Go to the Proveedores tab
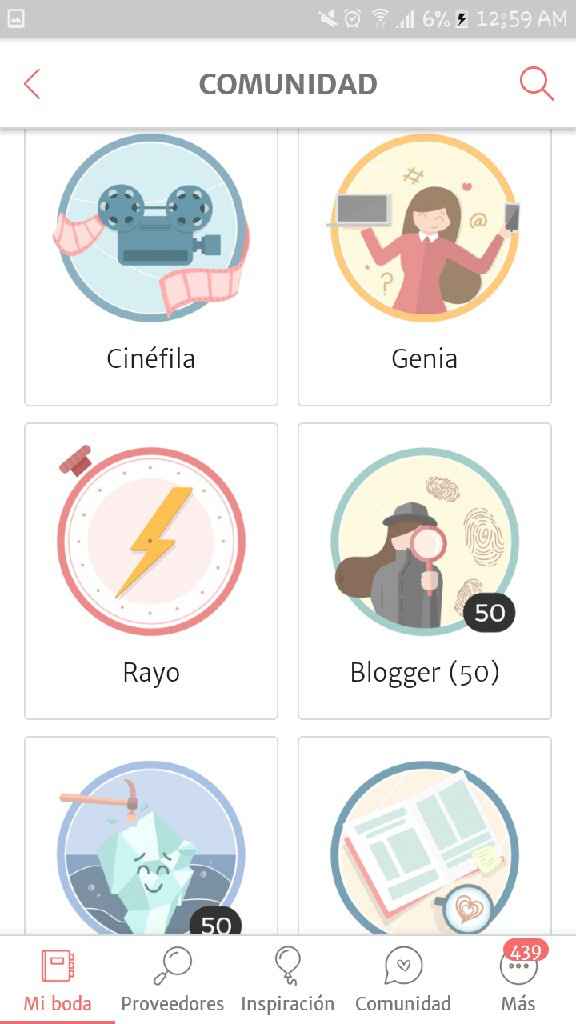 172,980
